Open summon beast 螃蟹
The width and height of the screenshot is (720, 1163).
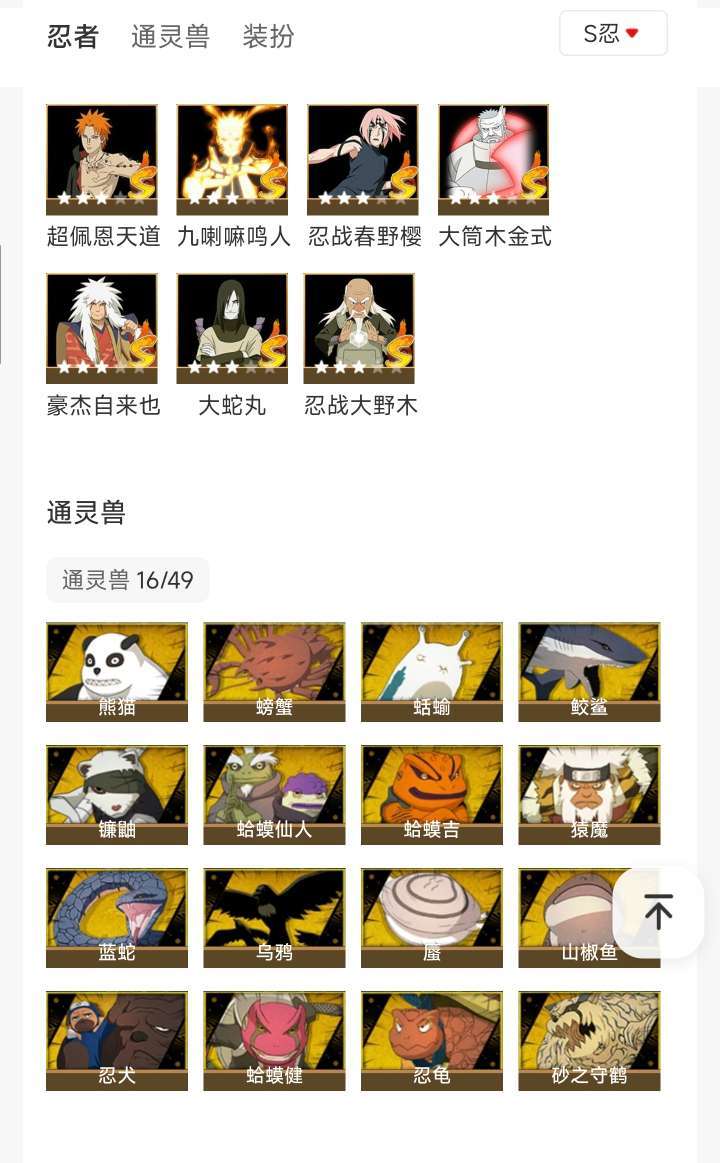(x=274, y=672)
